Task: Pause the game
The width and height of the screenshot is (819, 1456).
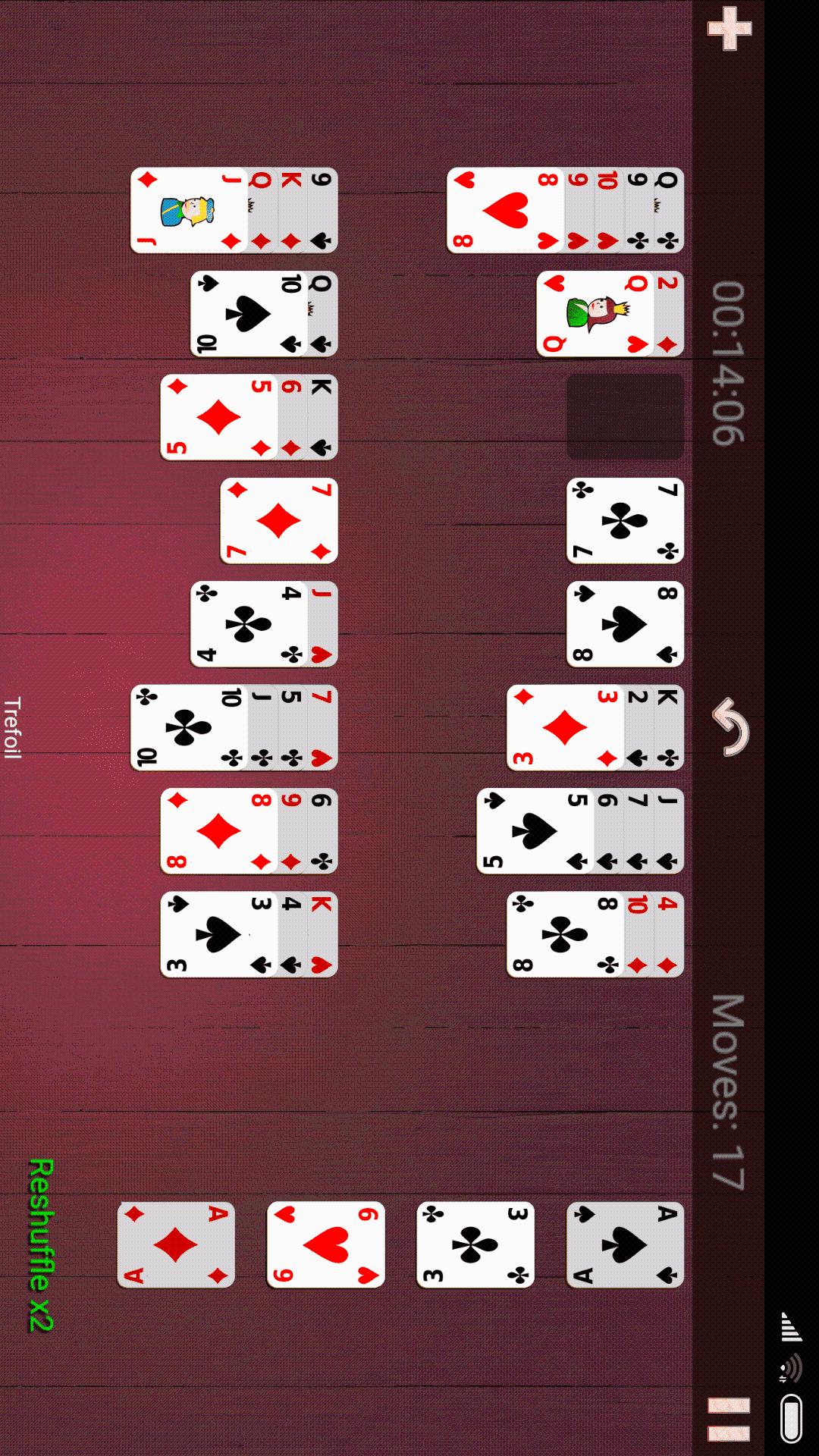Action: [x=729, y=1419]
